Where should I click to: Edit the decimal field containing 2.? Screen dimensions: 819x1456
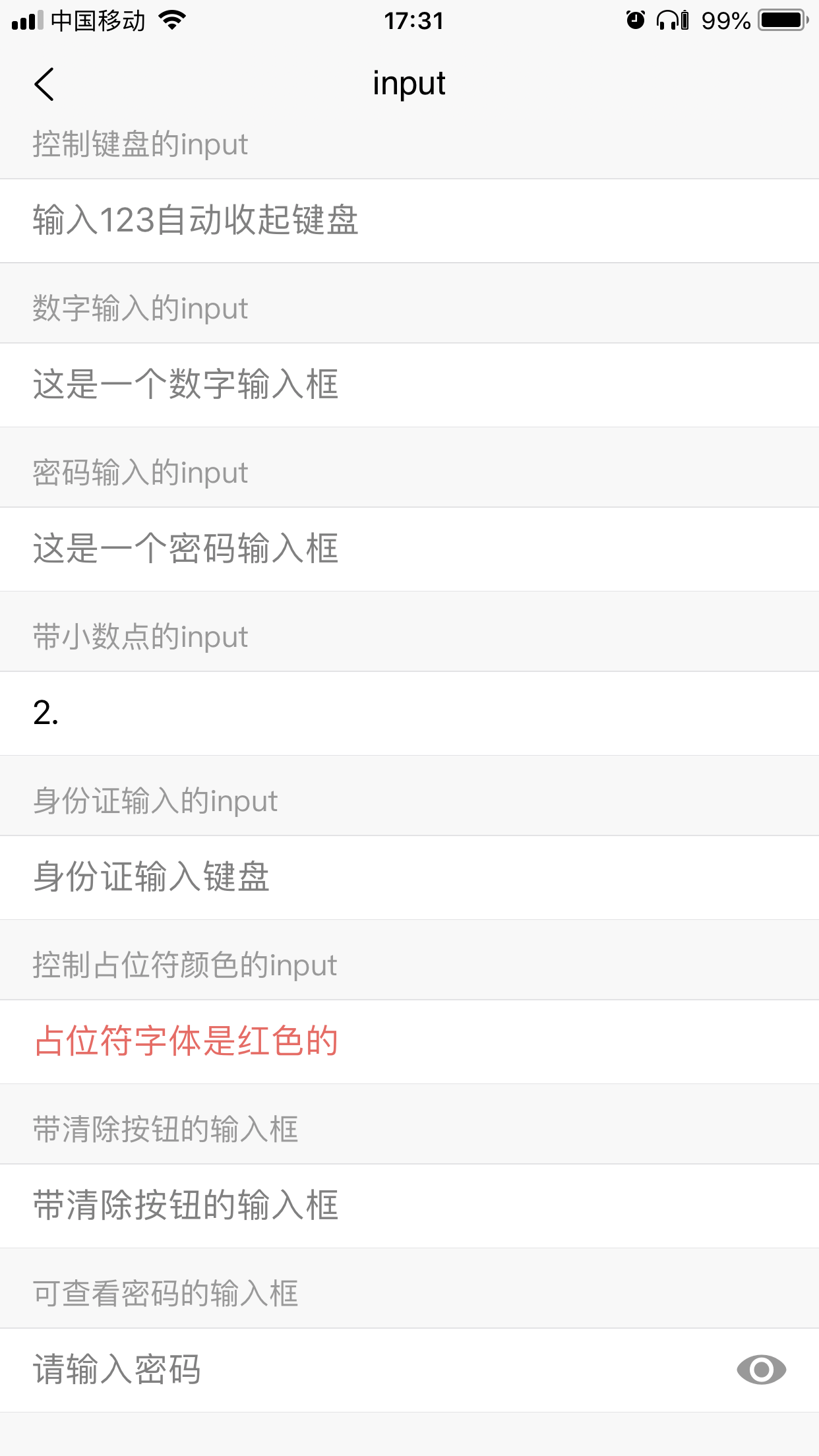[409, 713]
